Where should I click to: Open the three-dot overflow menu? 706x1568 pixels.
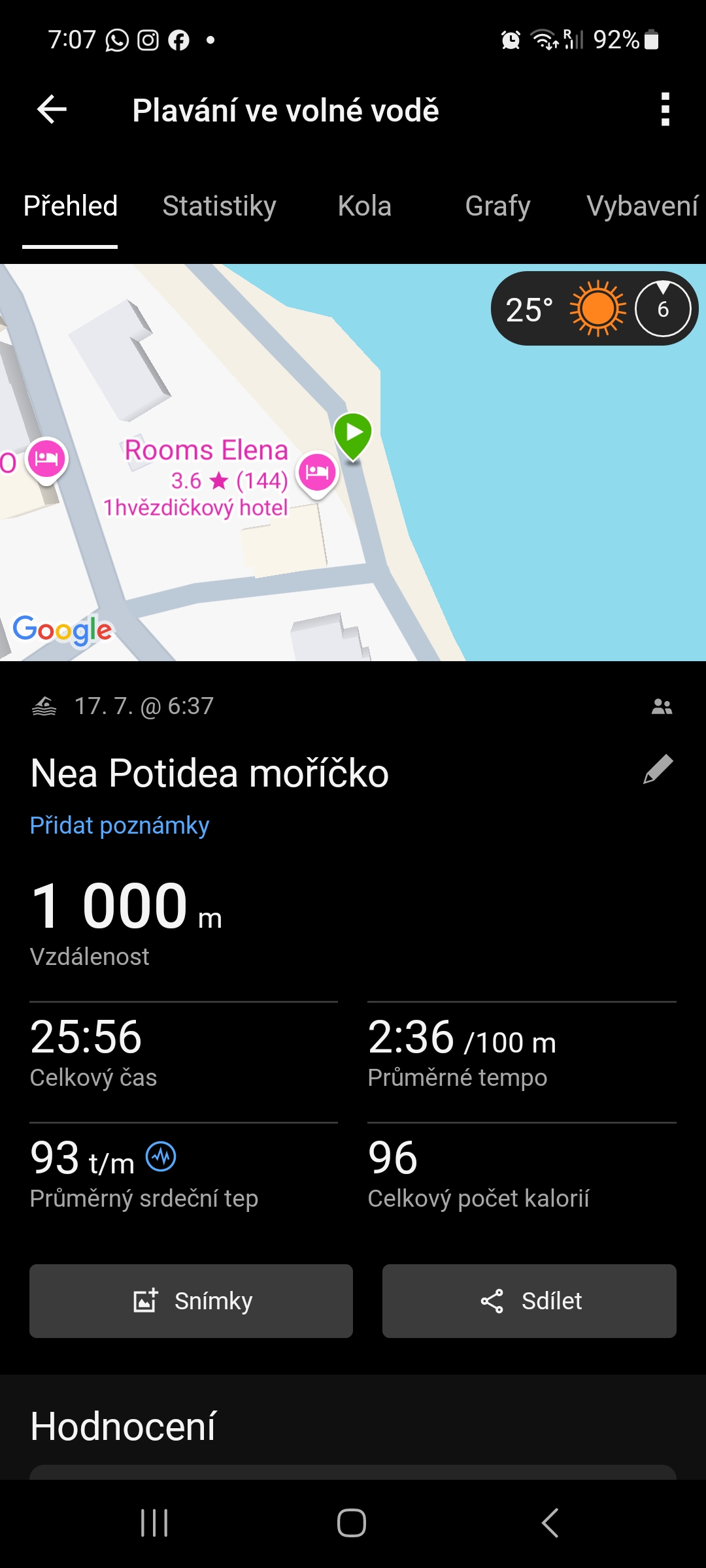coord(665,109)
